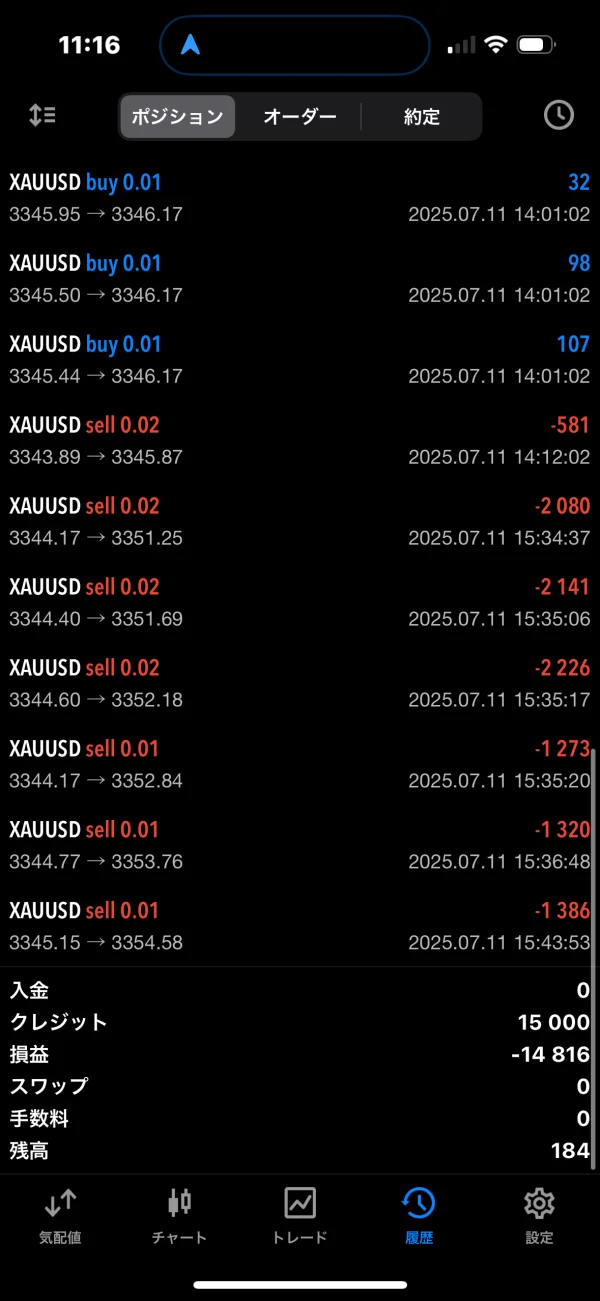Expand the XAUUSD sell trade showing -2 226
This screenshot has width=600, height=1301.
tap(299, 684)
